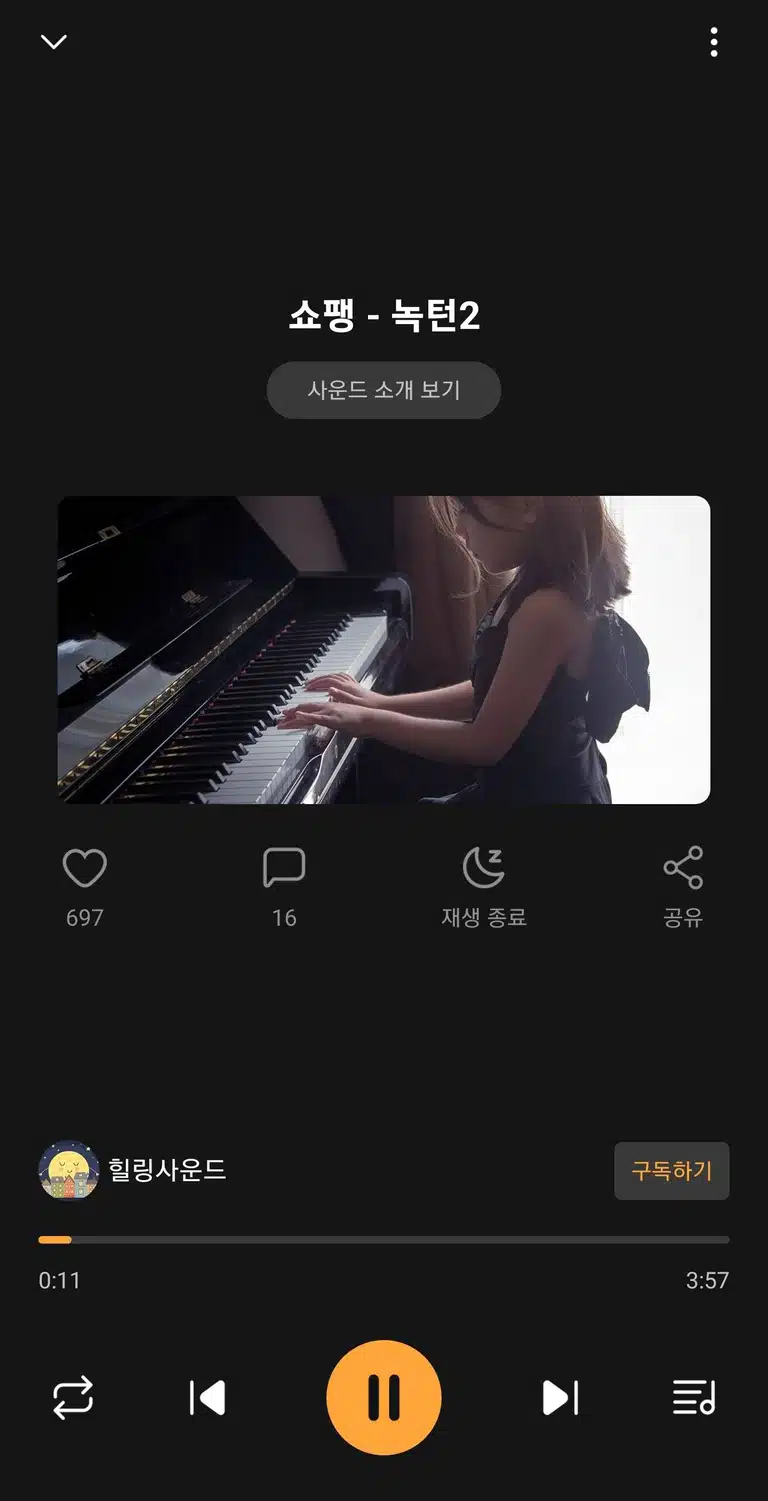Subscribe with the 구독하기 button
The height and width of the screenshot is (1501, 768).
pyautogui.click(x=671, y=1170)
